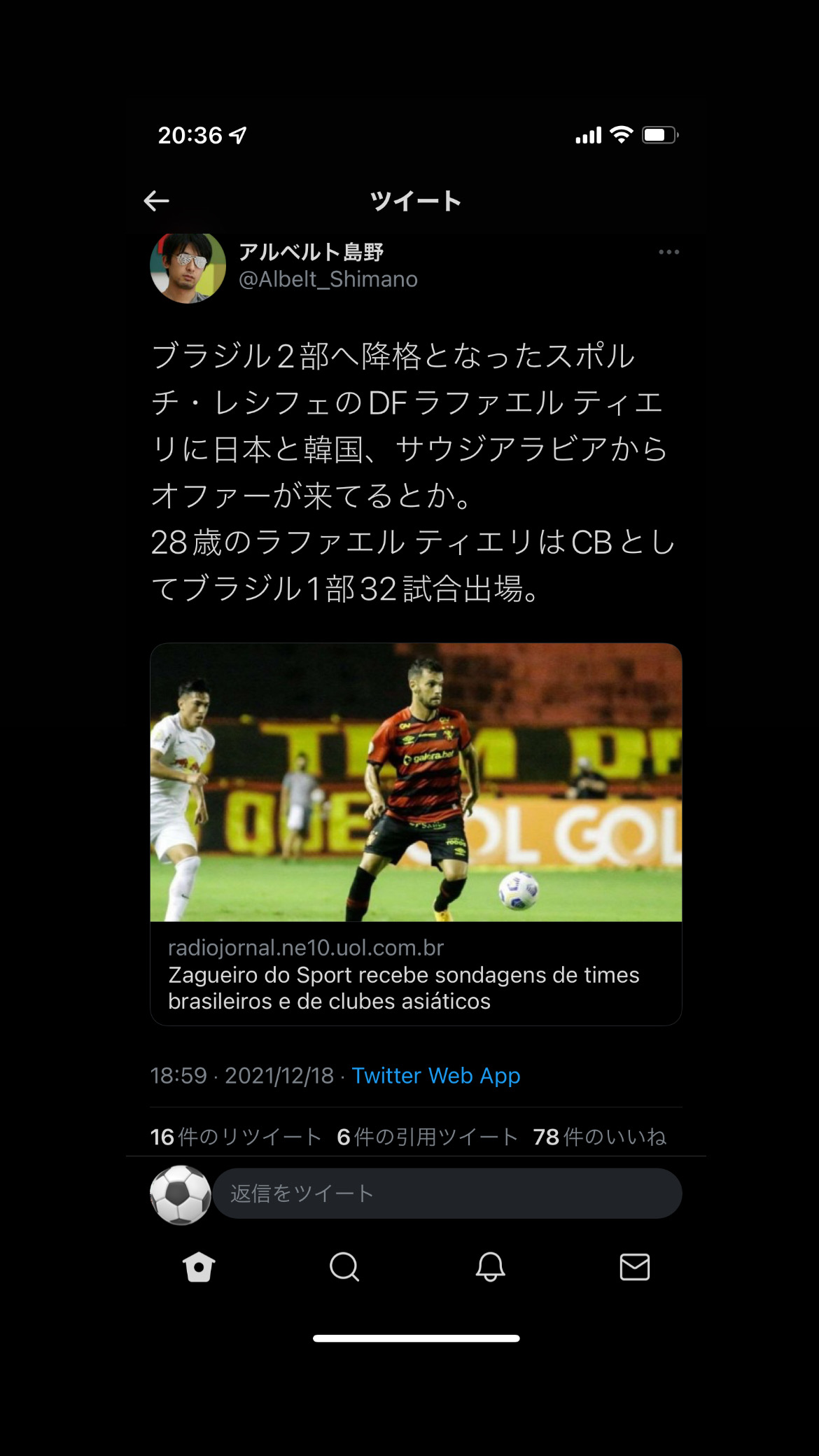Image resolution: width=819 pixels, height=1456 pixels.
Task: Open the direct messages envelope tab
Action: [x=635, y=1267]
